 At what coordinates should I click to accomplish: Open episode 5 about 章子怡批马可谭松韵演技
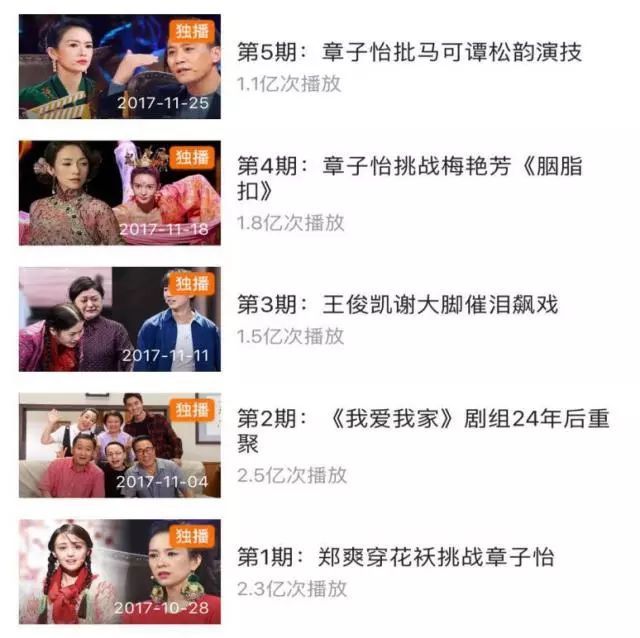click(x=408, y=52)
